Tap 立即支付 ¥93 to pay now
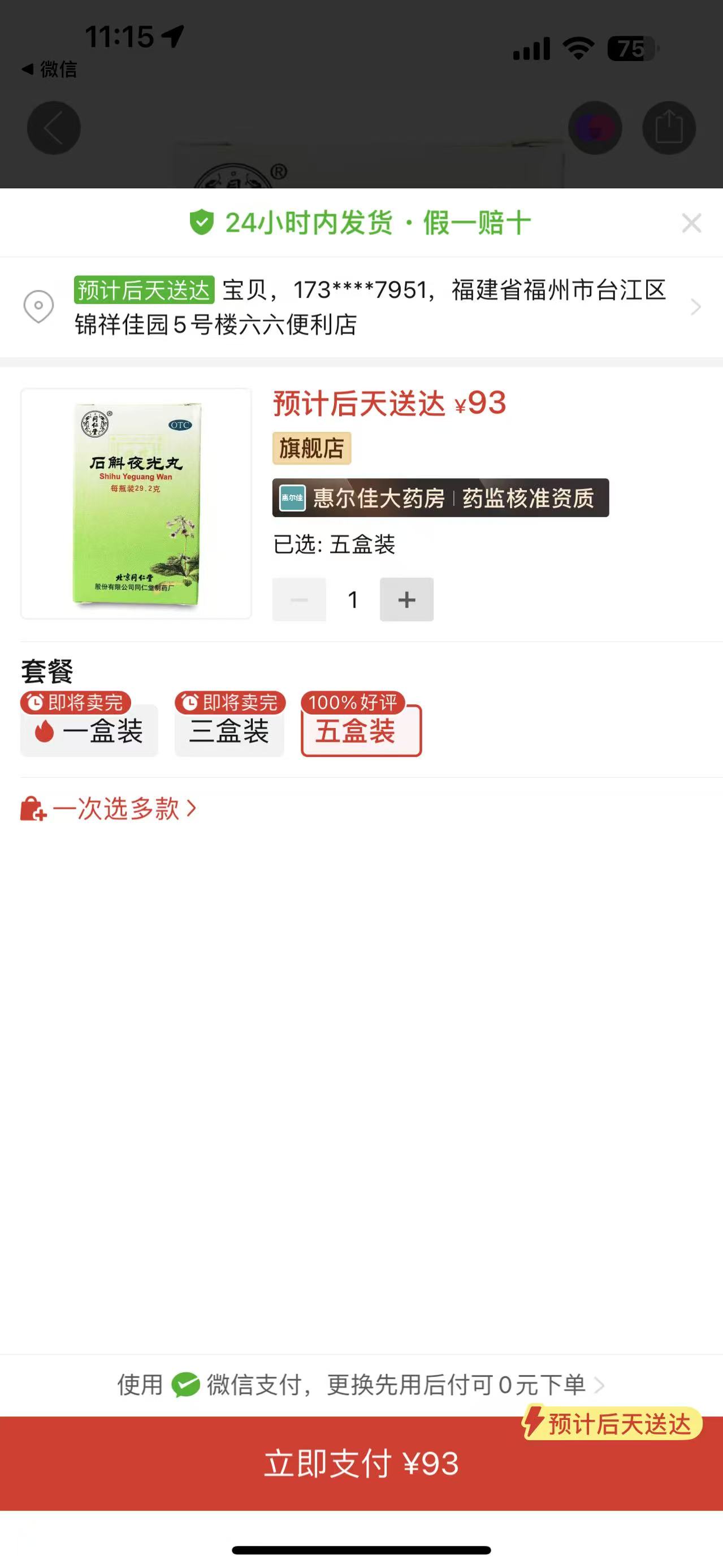 click(x=362, y=1463)
